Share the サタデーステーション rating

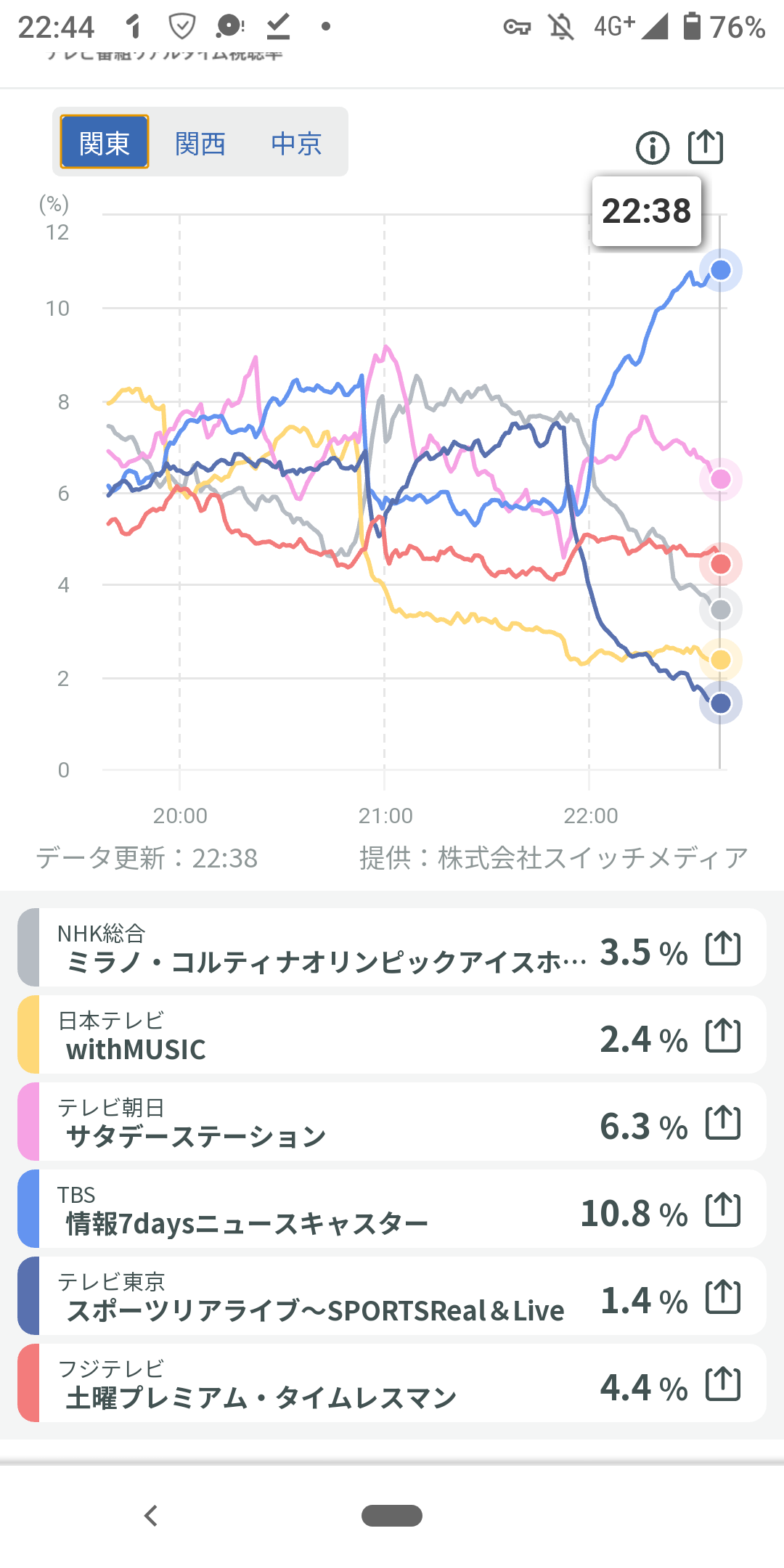click(723, 1123)
